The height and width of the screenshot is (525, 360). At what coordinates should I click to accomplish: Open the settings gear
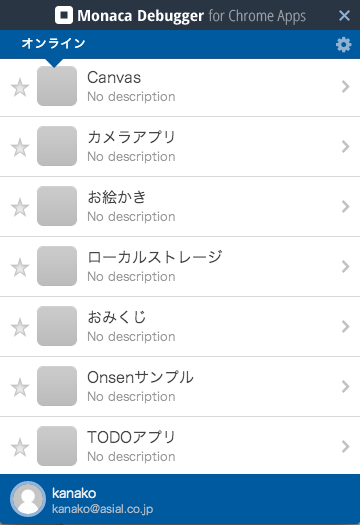(344, 45)
